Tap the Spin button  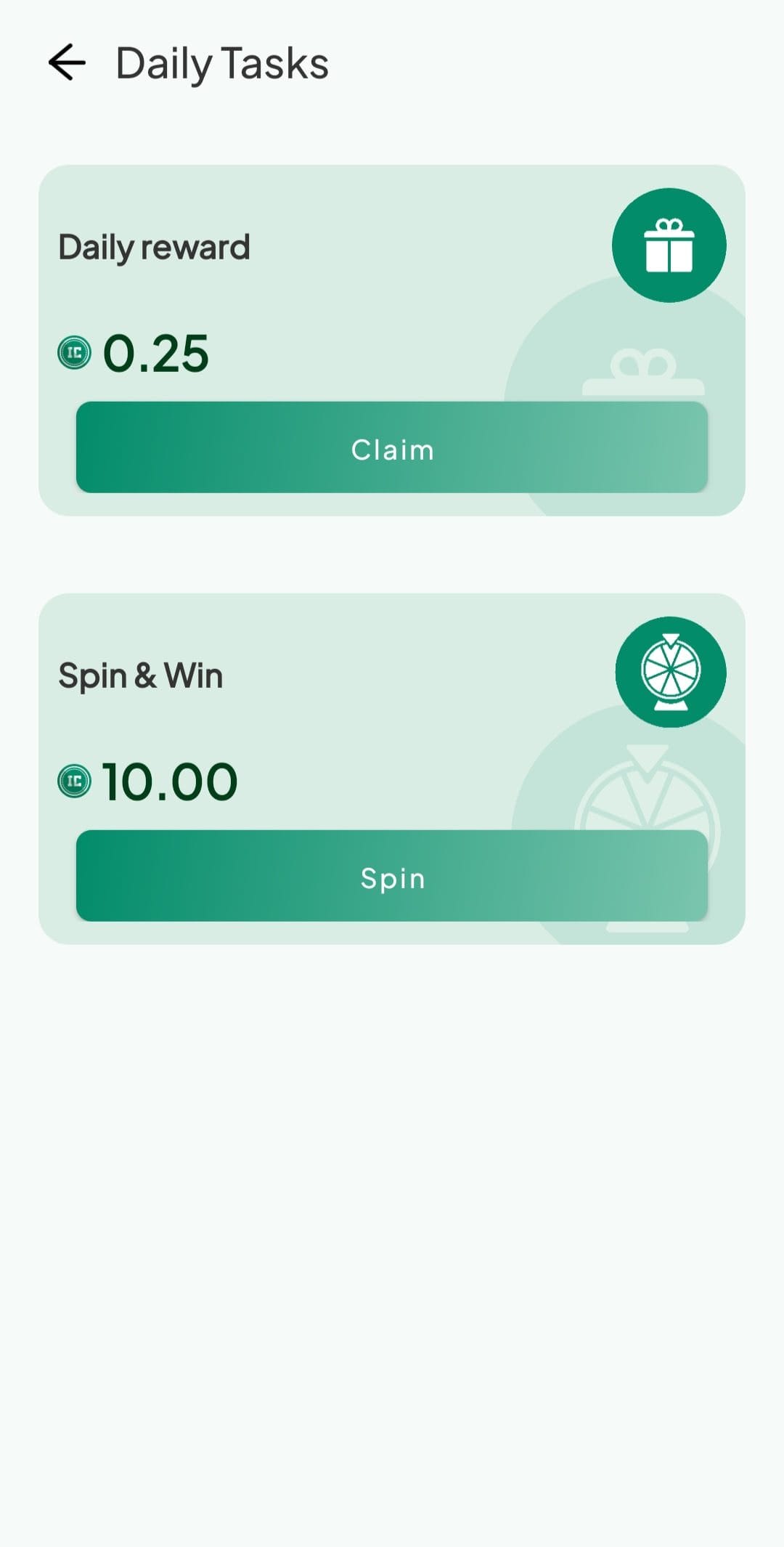[x=392, y=876]
